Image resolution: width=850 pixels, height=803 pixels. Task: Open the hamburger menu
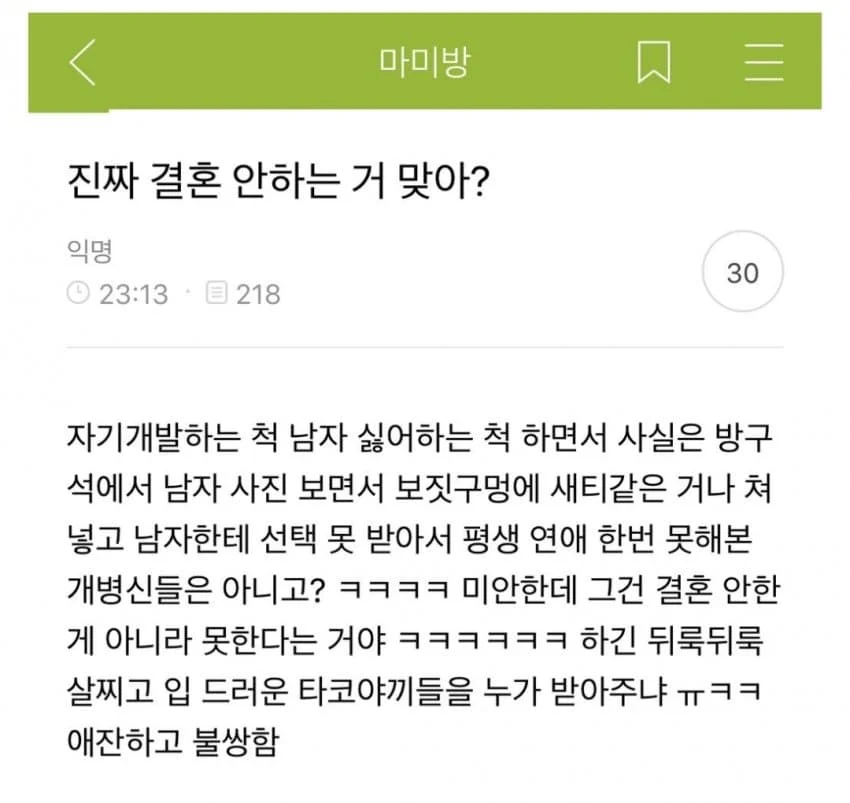[x=764, y=62]
